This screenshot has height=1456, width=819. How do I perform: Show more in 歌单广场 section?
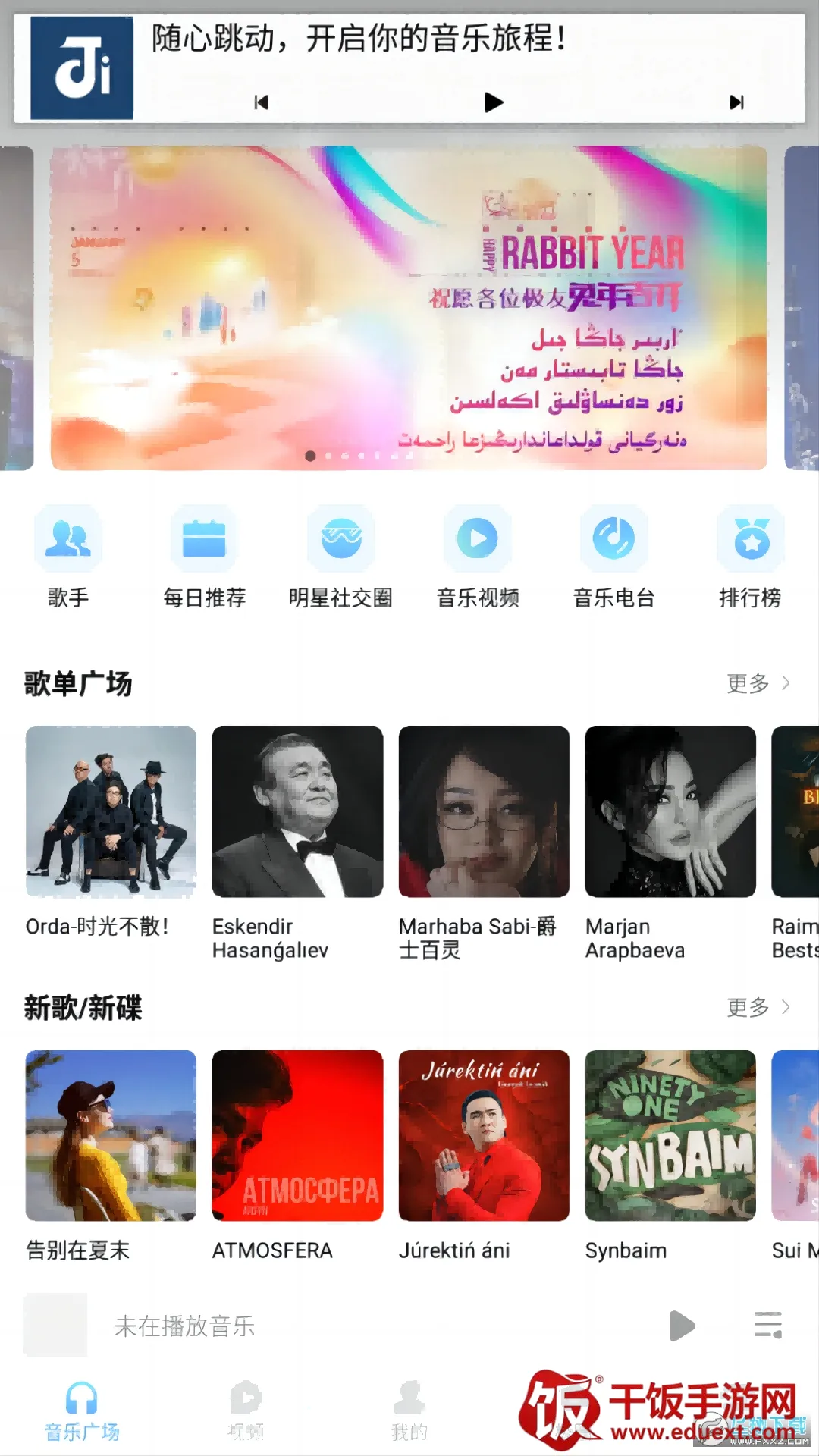(x=758, y=683)
